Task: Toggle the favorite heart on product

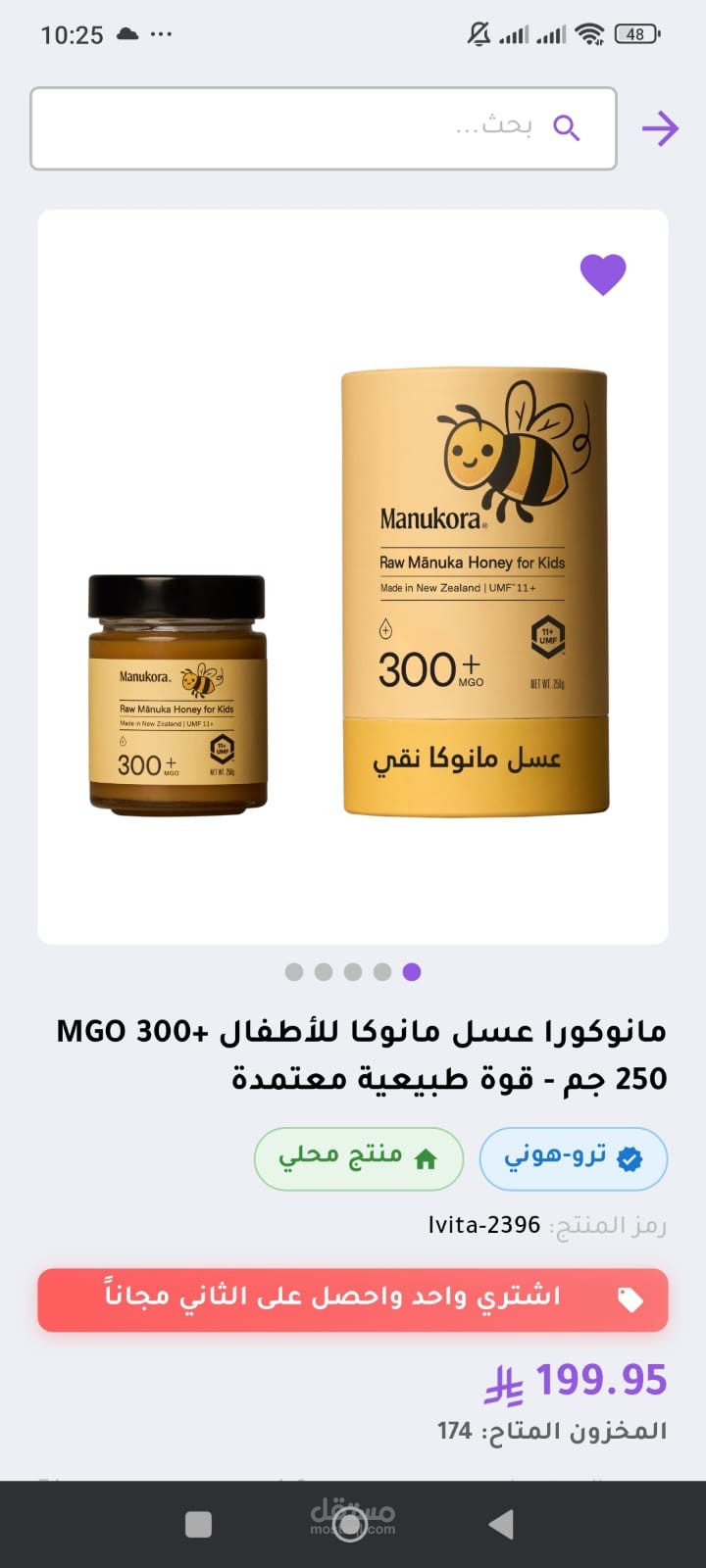Action: 602,273
